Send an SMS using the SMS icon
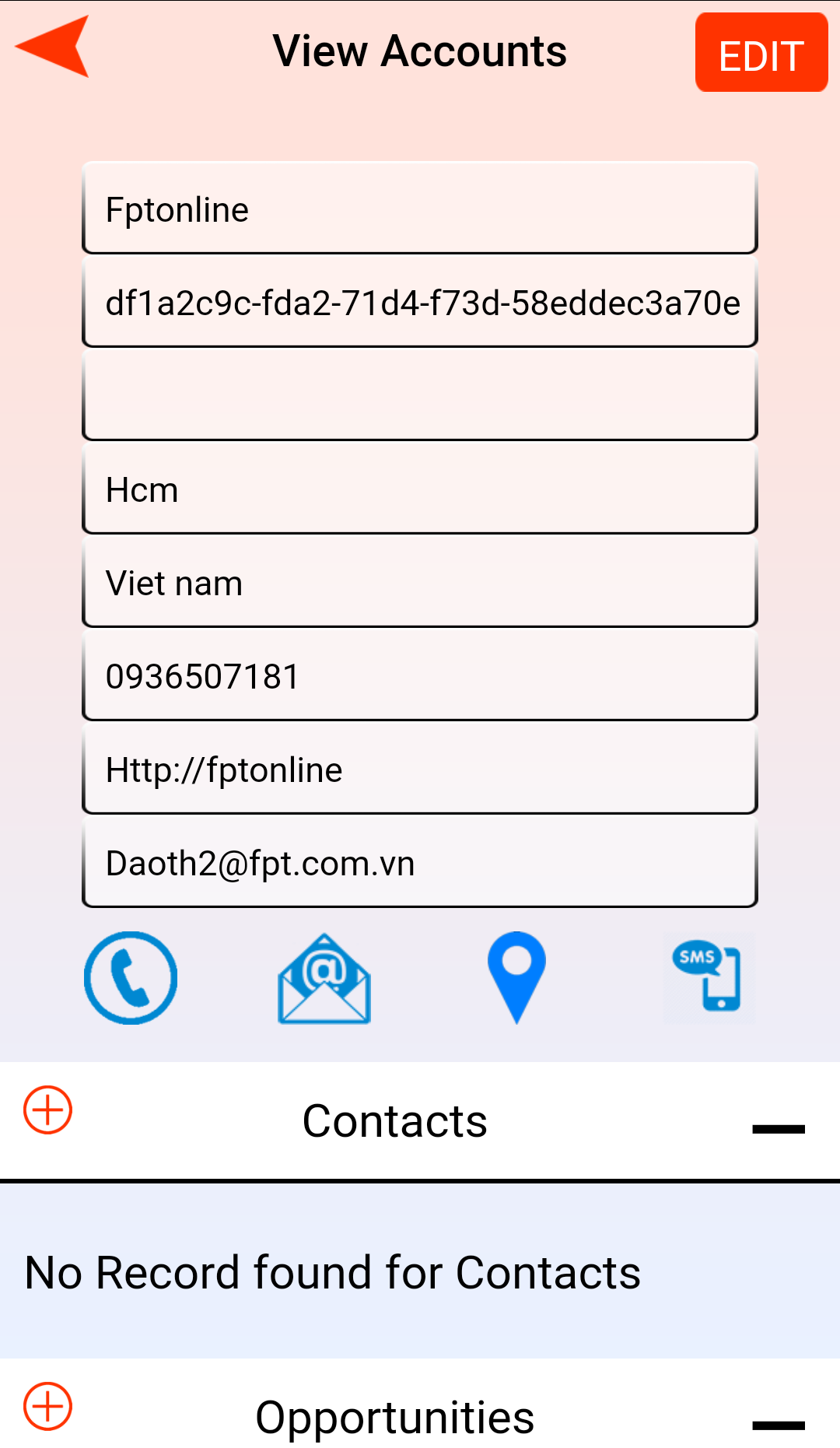The image size is (840, 1448). 709,978
